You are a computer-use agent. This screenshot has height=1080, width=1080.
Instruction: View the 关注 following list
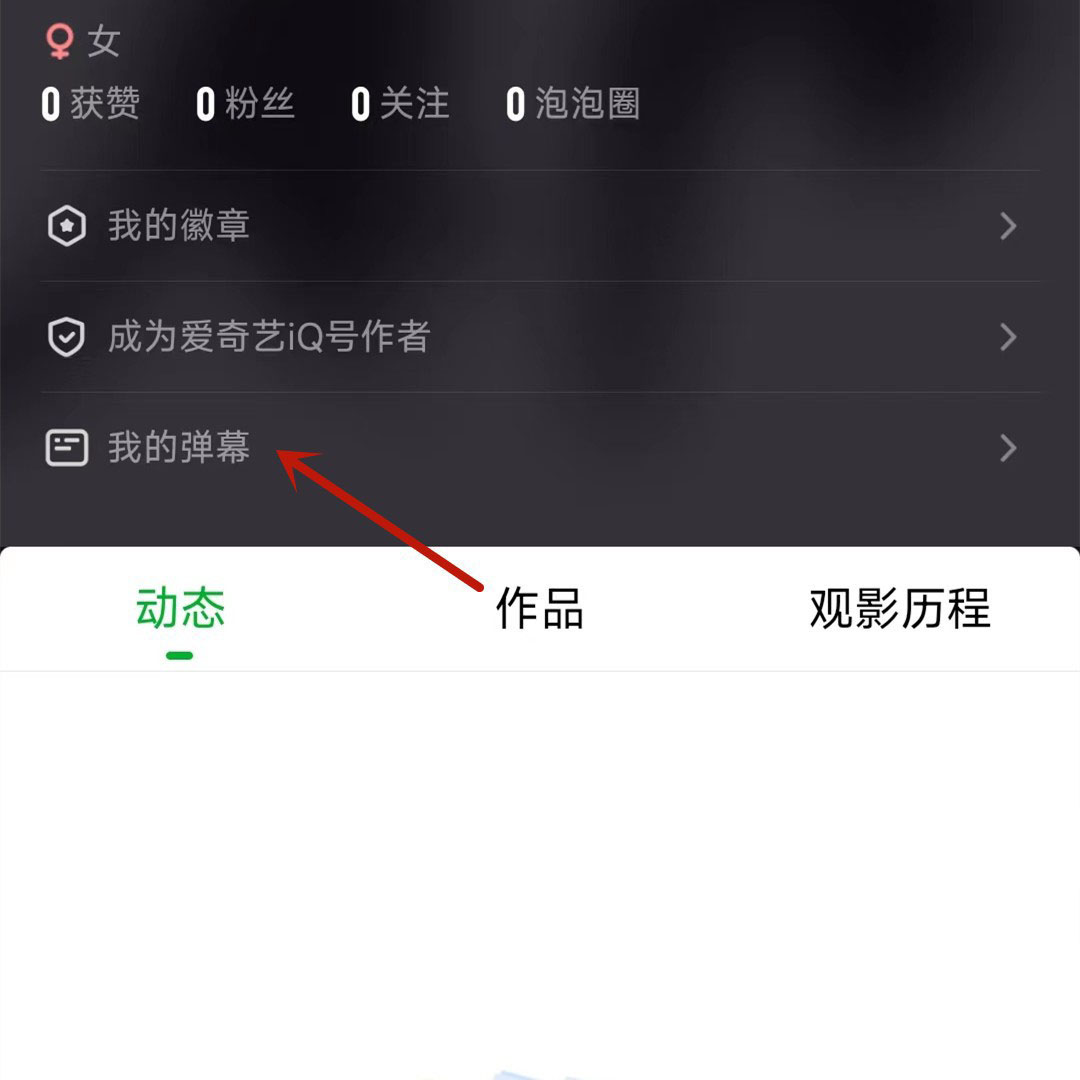click(x=401, y=104)
